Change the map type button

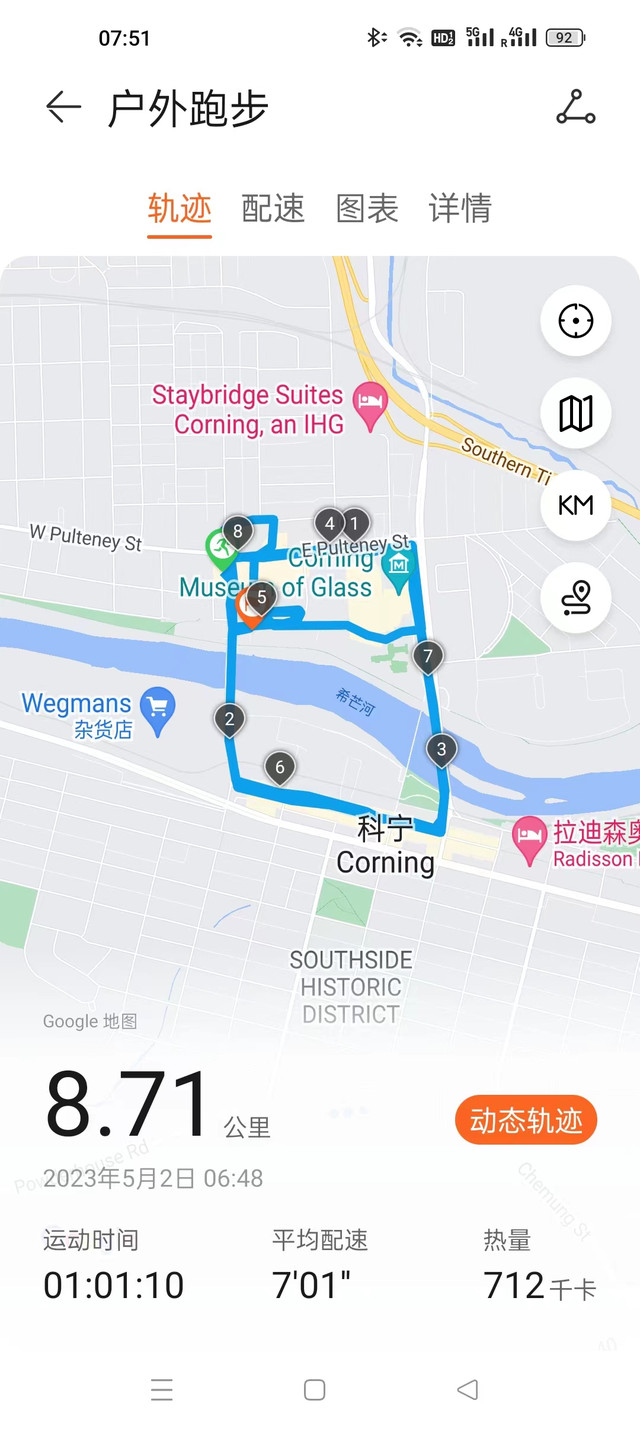(x=576, y=413)
